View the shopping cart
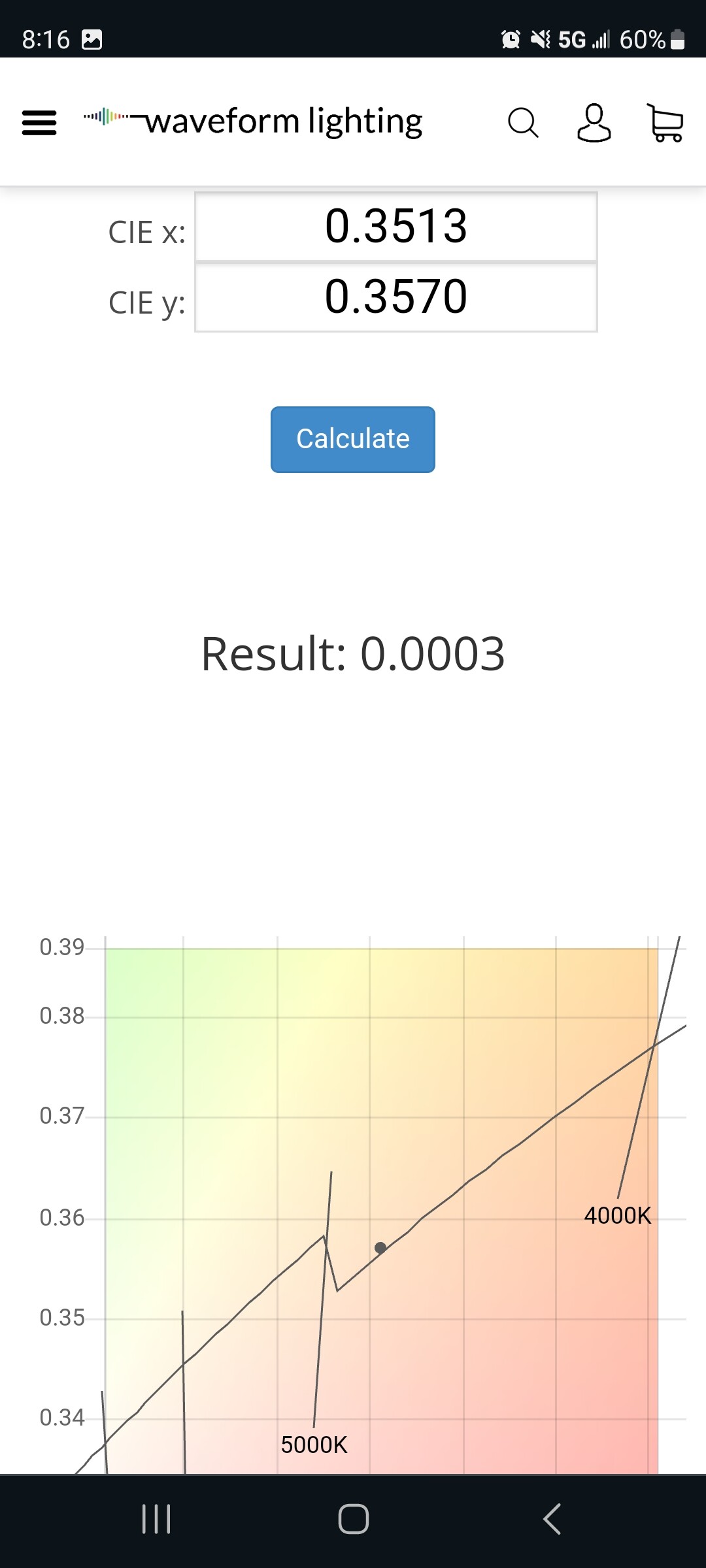Image resolution: width=706 pixels, height=1568 pixels. pos(665,122)
